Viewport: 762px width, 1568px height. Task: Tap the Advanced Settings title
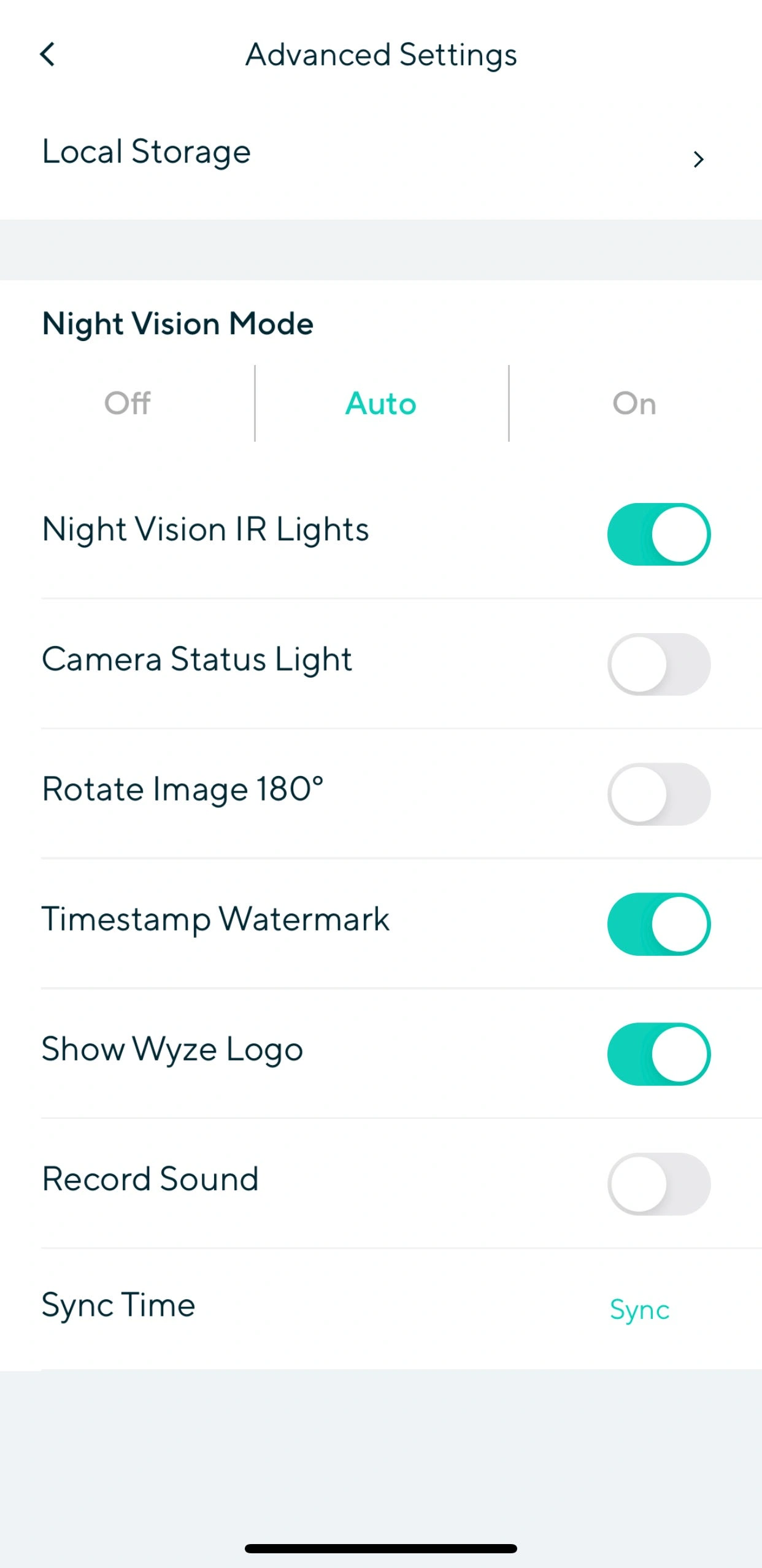[x=380, y=55]
